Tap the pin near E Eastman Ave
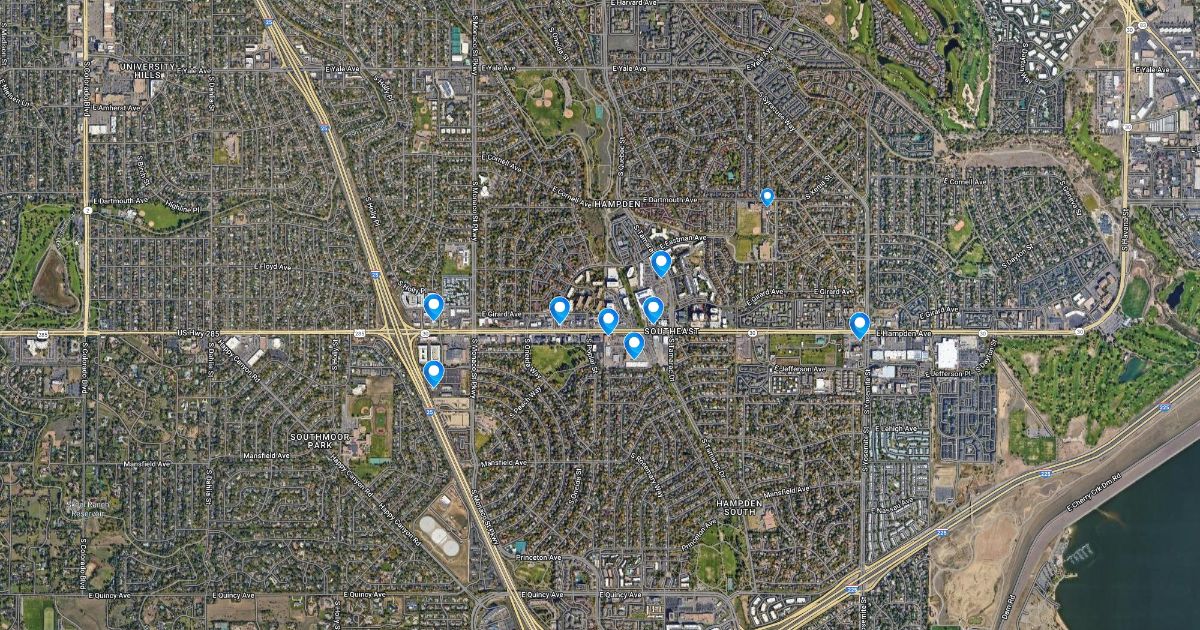Viewport: 1200px width, 630px height. (x=661, y=263)
